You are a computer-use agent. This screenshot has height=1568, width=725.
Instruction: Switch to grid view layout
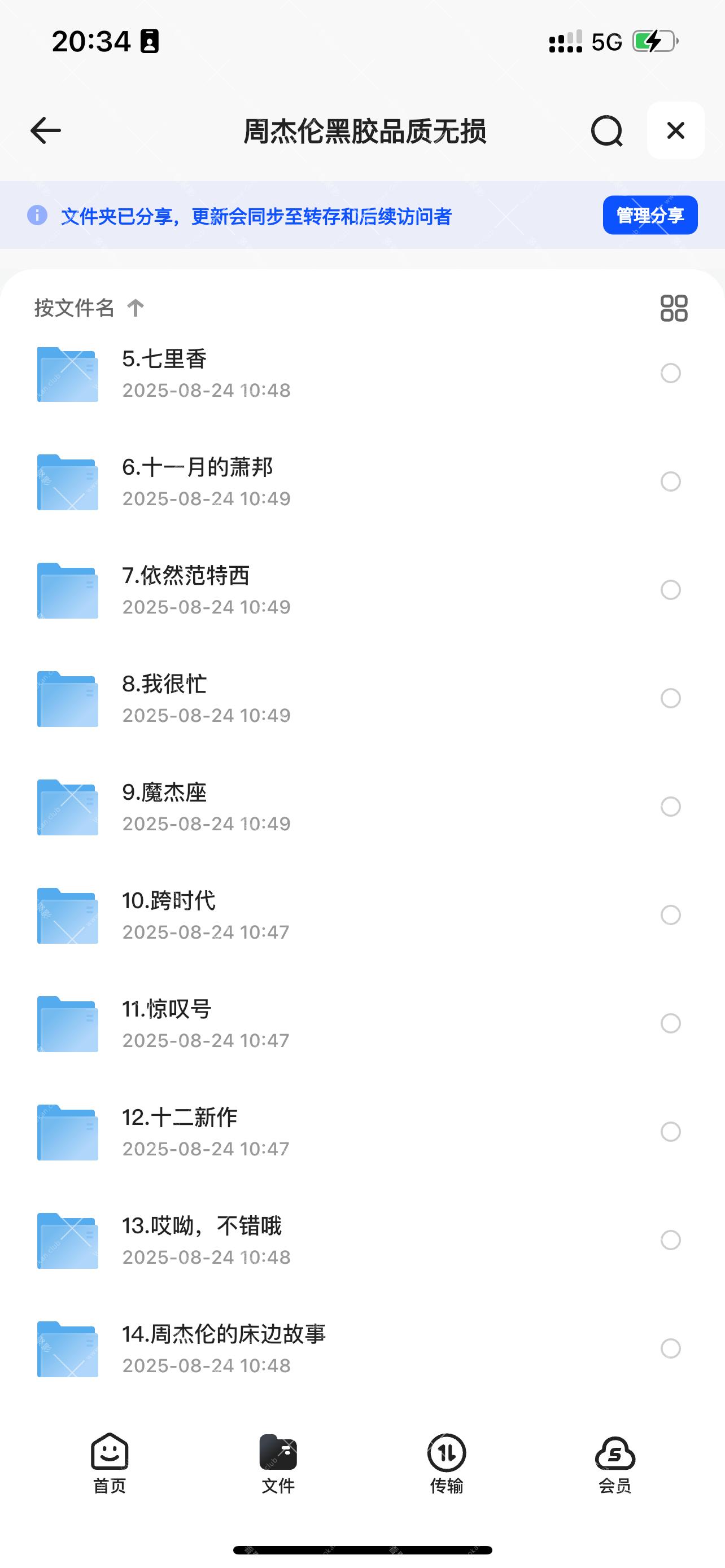tap(673, 309)
